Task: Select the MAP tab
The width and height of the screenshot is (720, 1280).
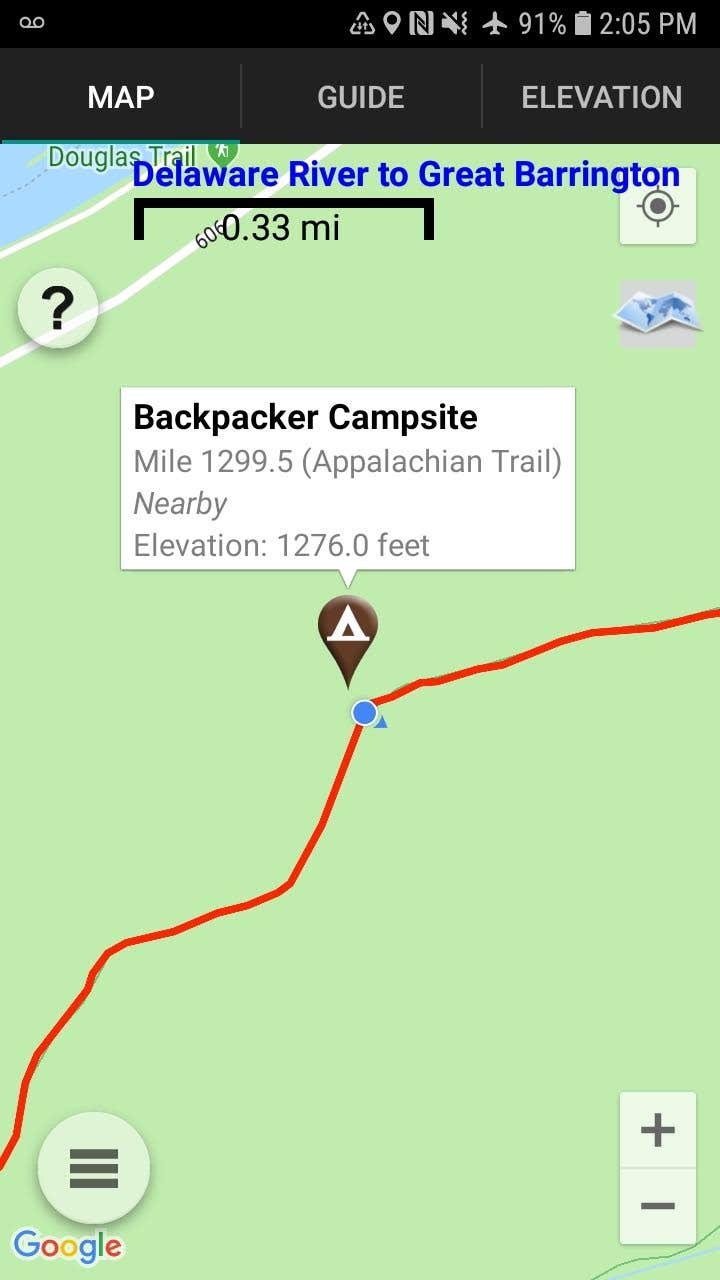Action: pyautogui.click(x=120, y=96)
